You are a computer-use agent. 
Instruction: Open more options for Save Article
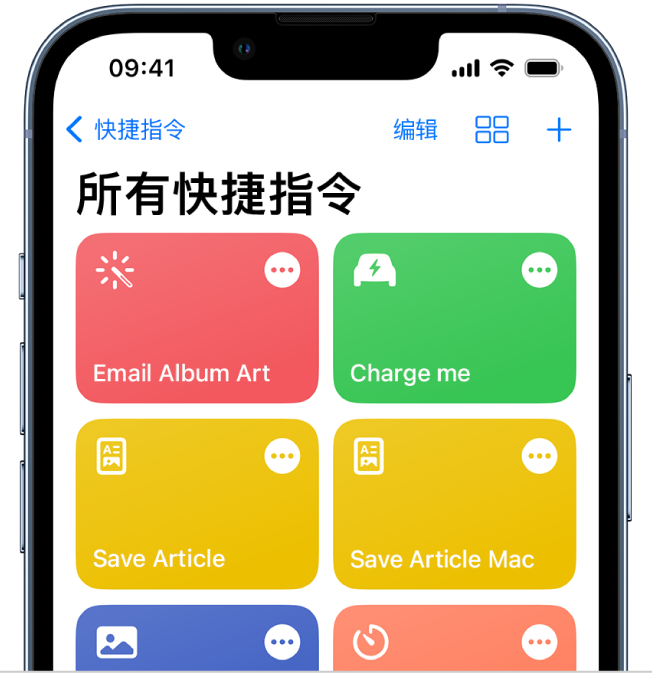coord(282,456)
